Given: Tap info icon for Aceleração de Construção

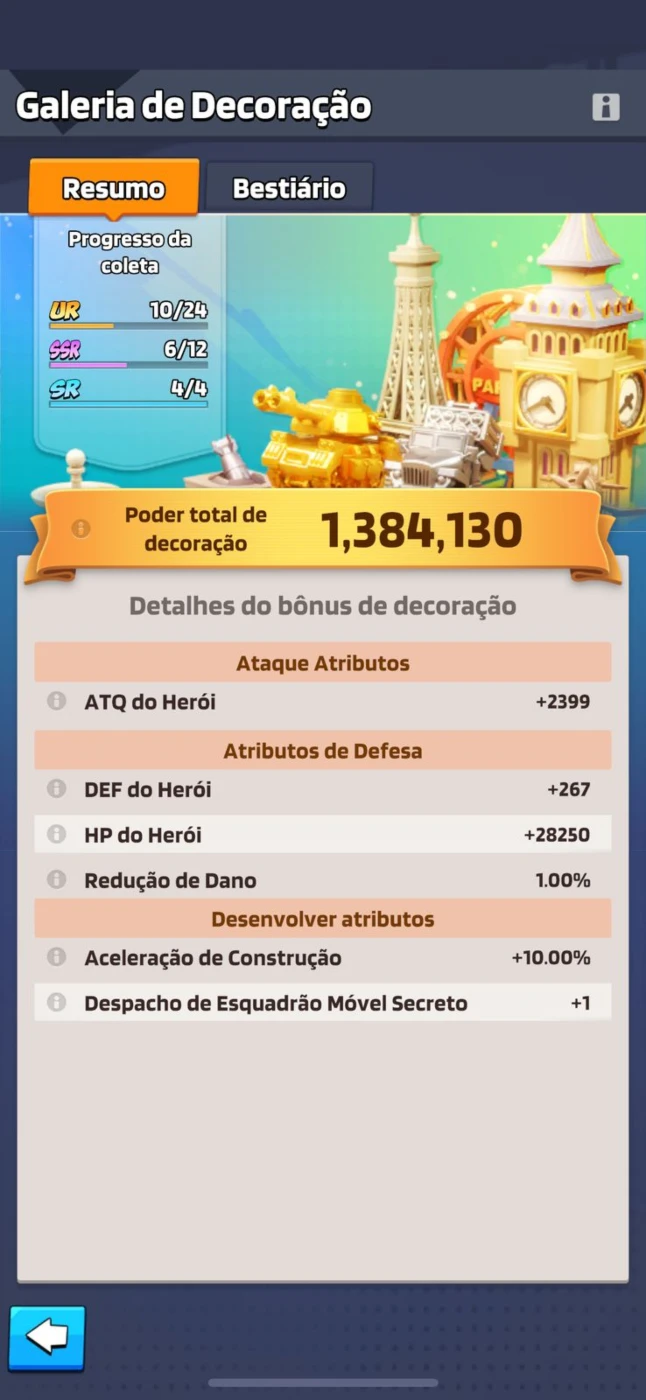Looking at the screenshot, I should pyautogui.click(x=57, y=957).
